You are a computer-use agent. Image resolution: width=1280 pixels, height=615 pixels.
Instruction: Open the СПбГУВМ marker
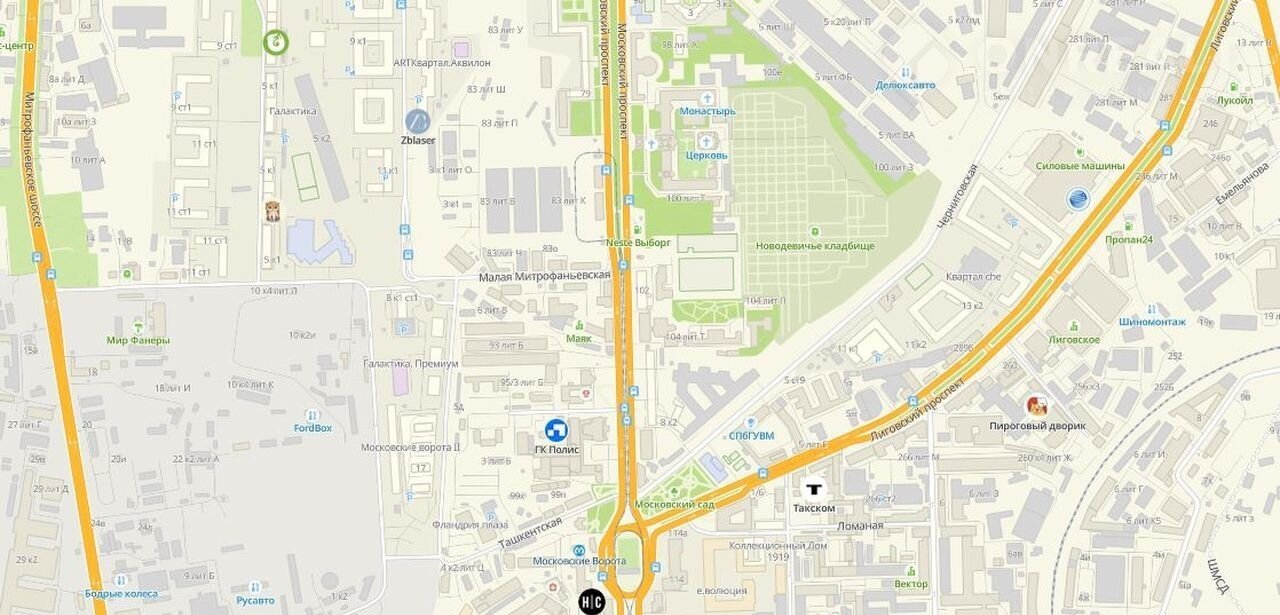751,423
